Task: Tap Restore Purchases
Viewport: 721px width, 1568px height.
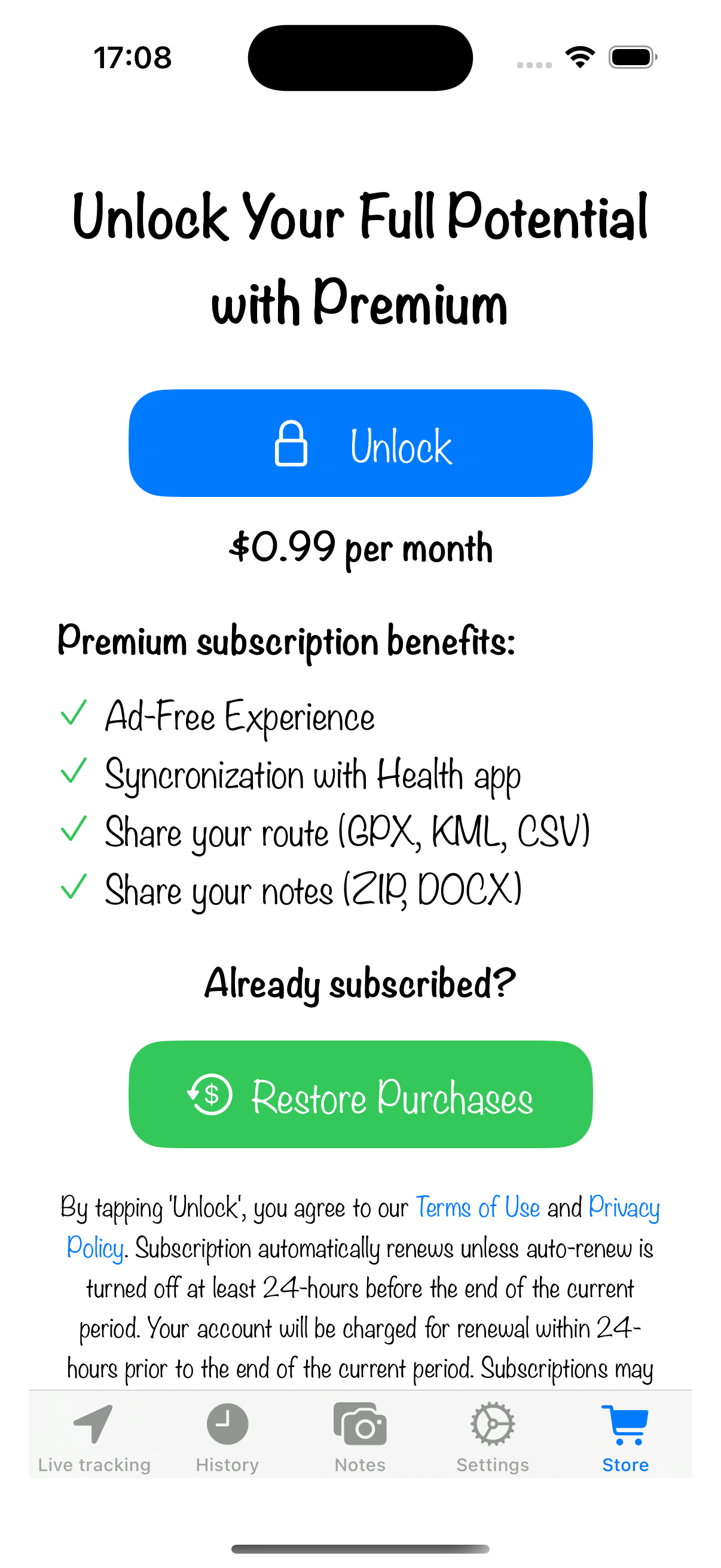Action: pyautogui.click(x=360, y=1096)
